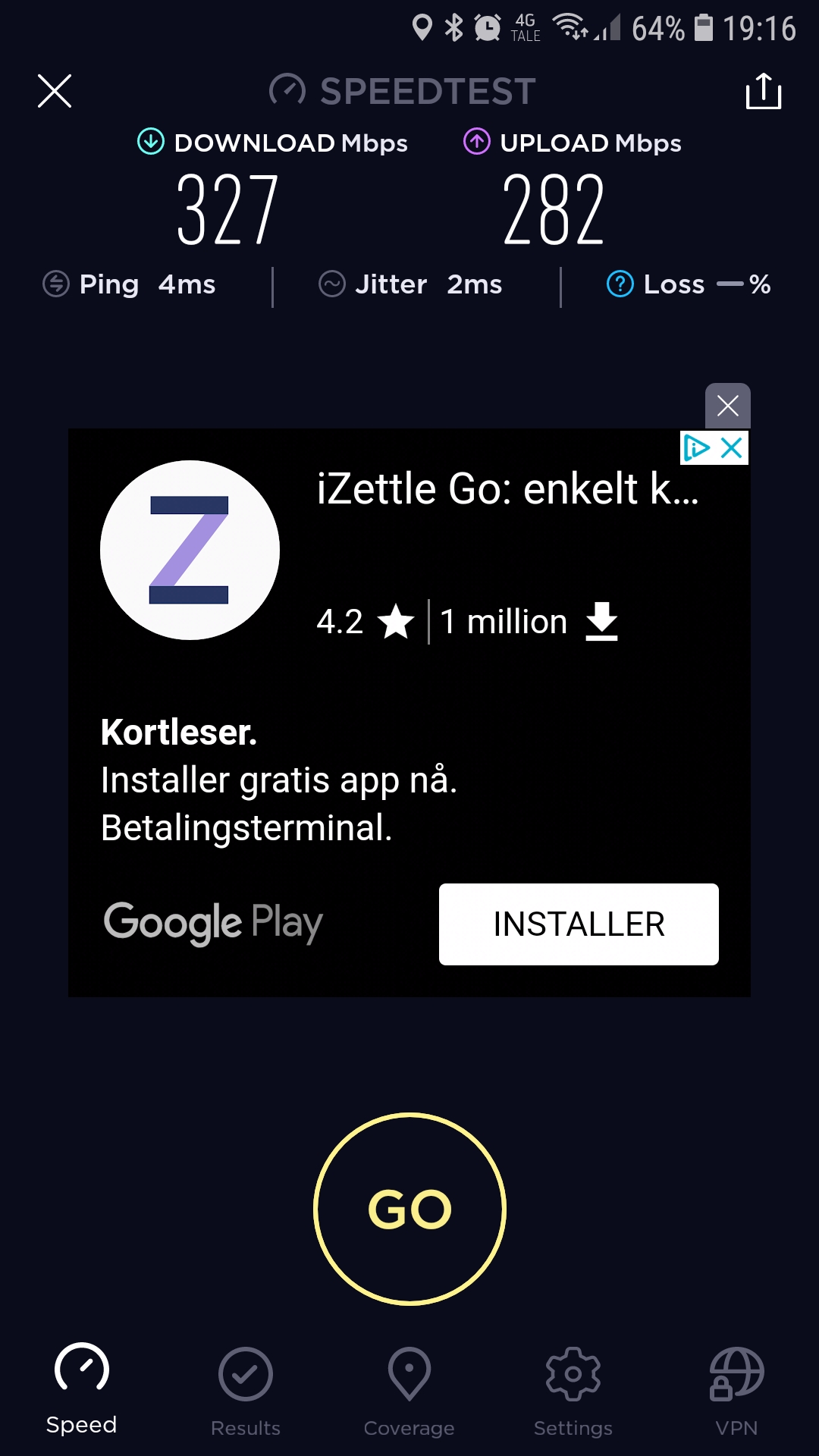Dismiss the ad with the gray X

tap(728, 406)
